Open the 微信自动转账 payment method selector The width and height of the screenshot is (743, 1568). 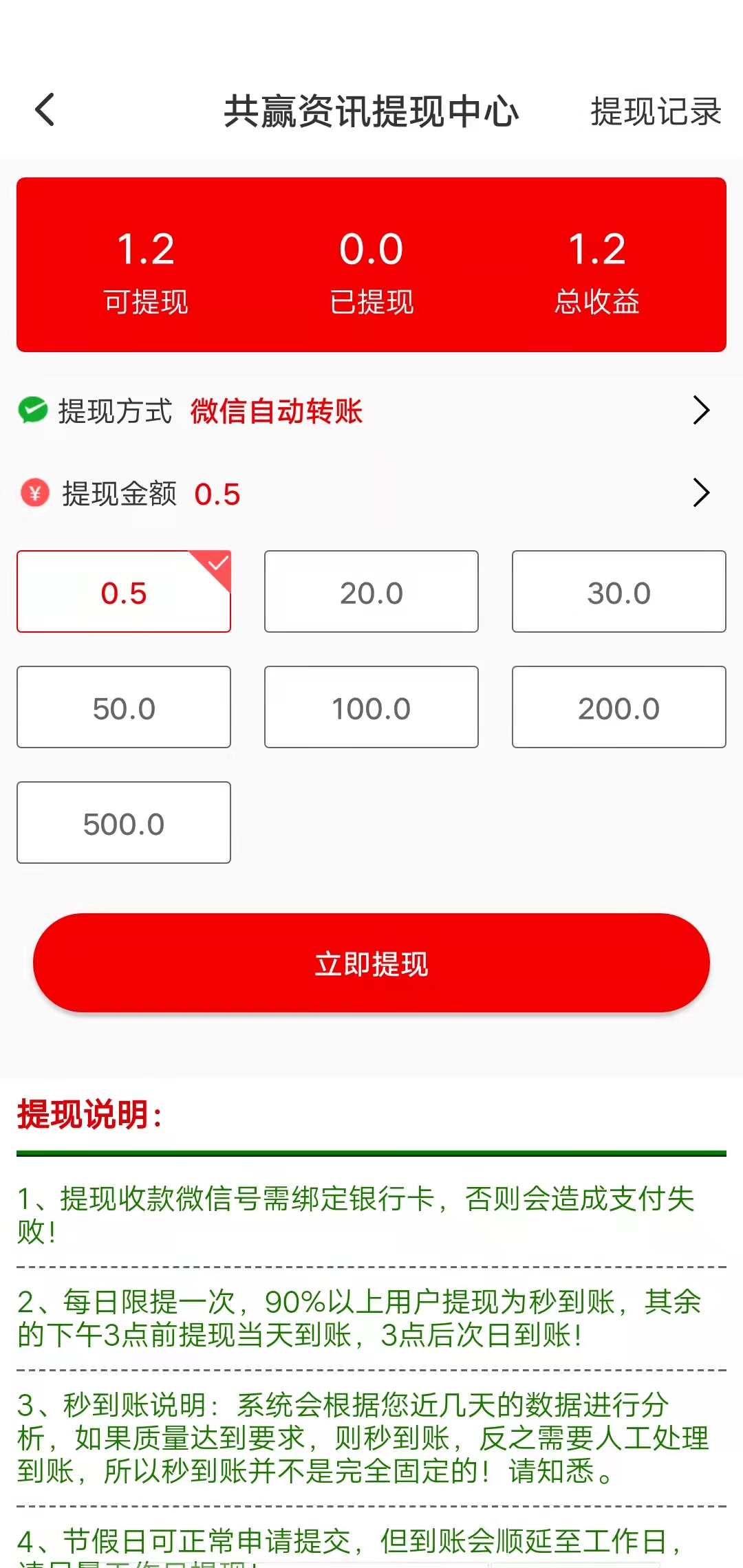tap(277, 413)
